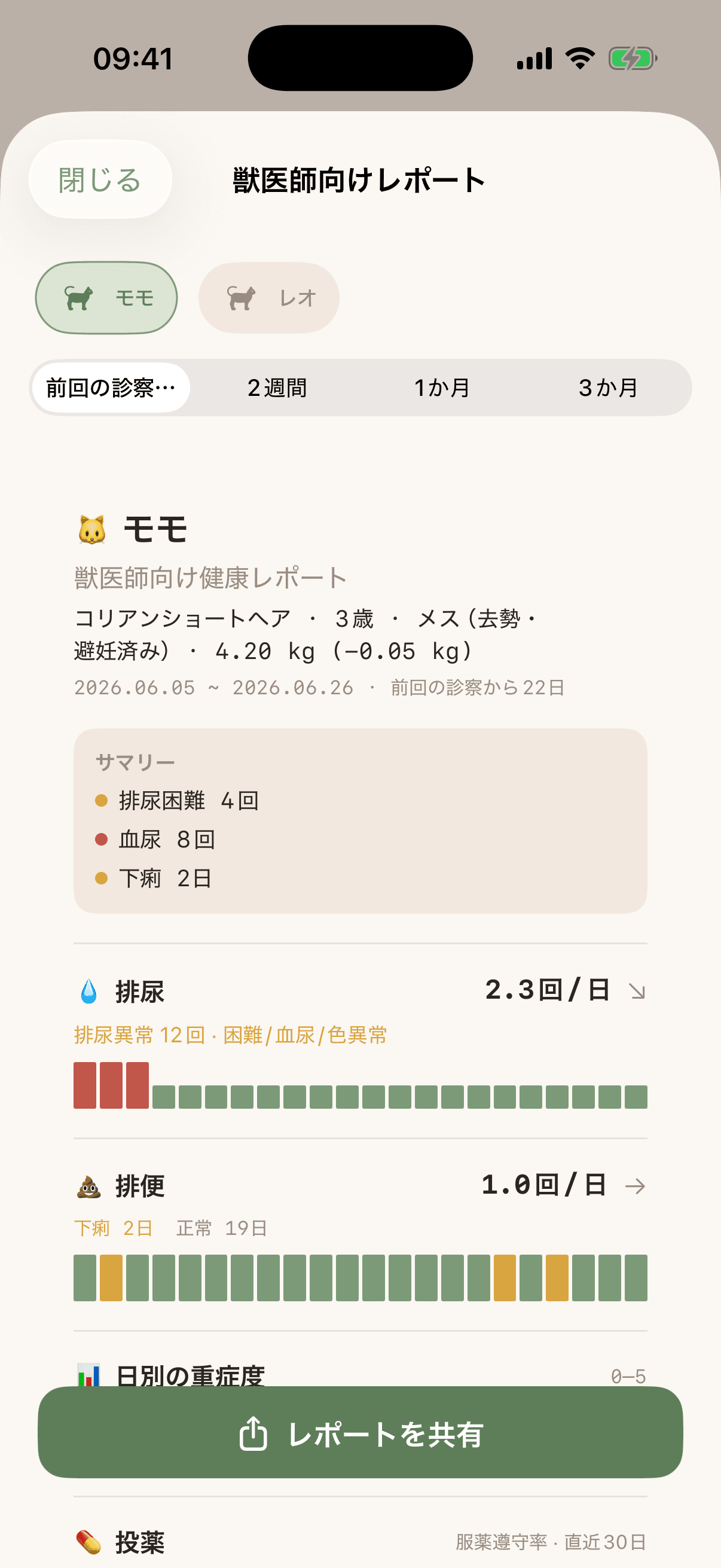Switch the period to 2週間

(277, 388)
